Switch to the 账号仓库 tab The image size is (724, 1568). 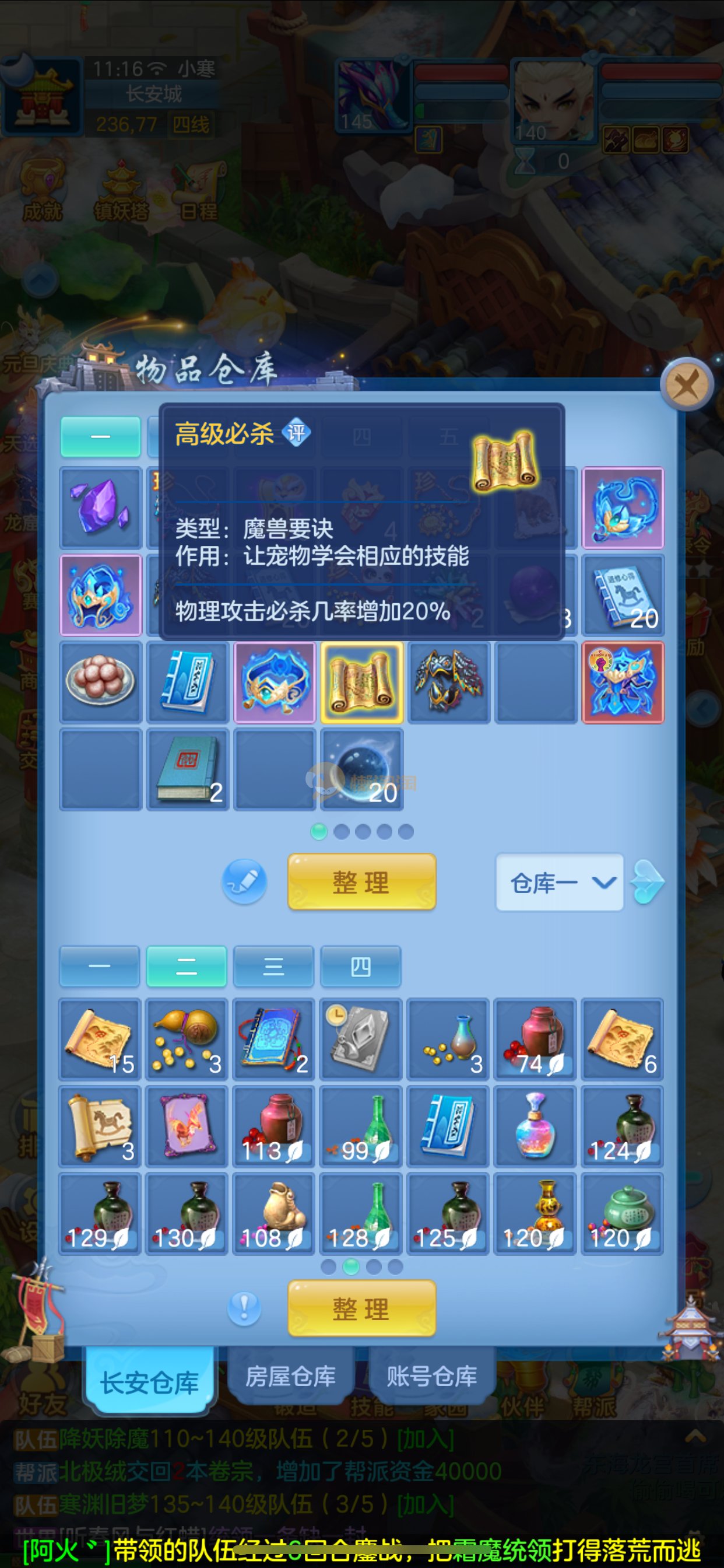click(431, 1376)
